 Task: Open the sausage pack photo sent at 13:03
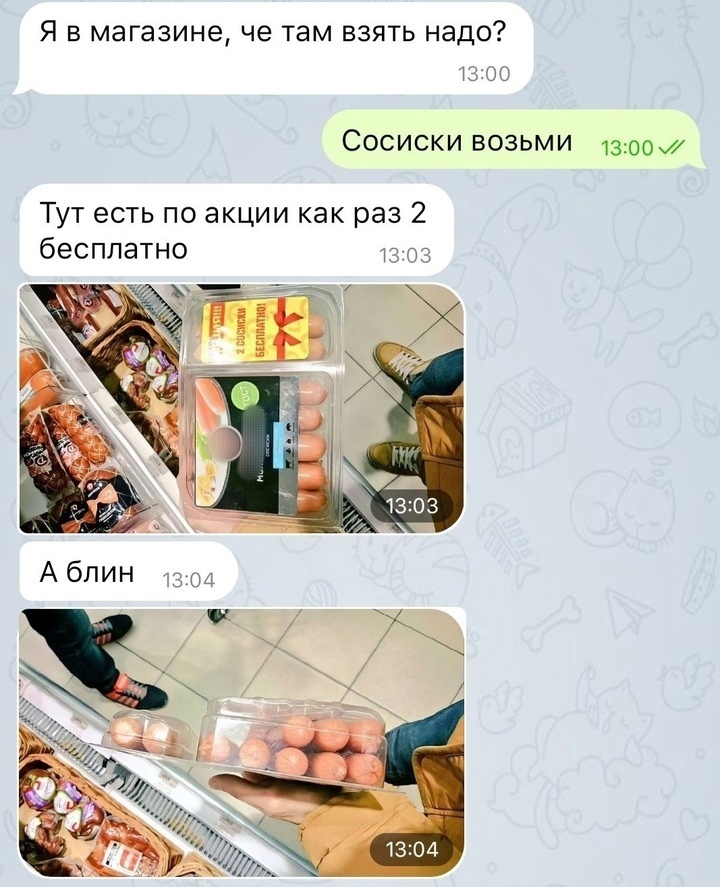(242, 408)
